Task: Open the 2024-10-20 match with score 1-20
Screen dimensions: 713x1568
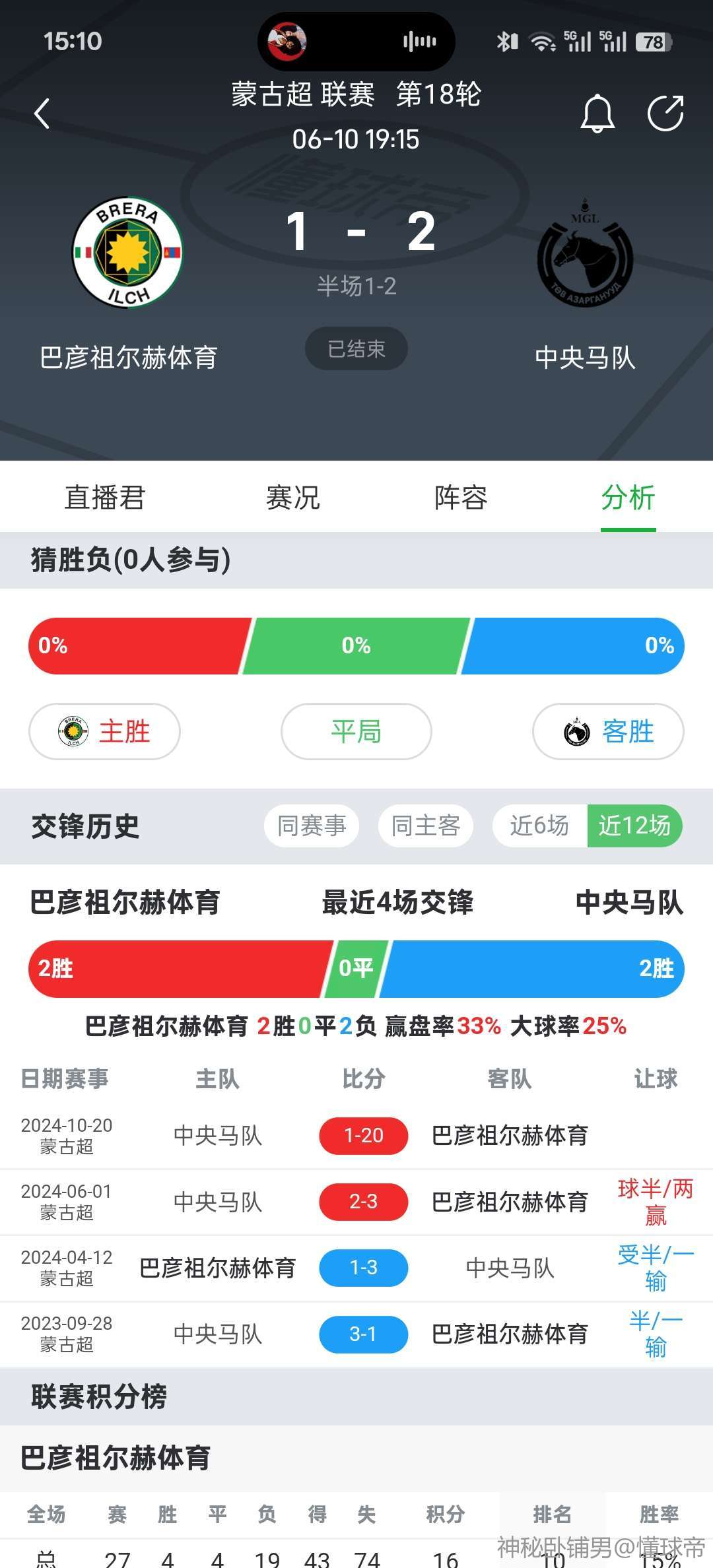Action: [x=356, y=1136]
